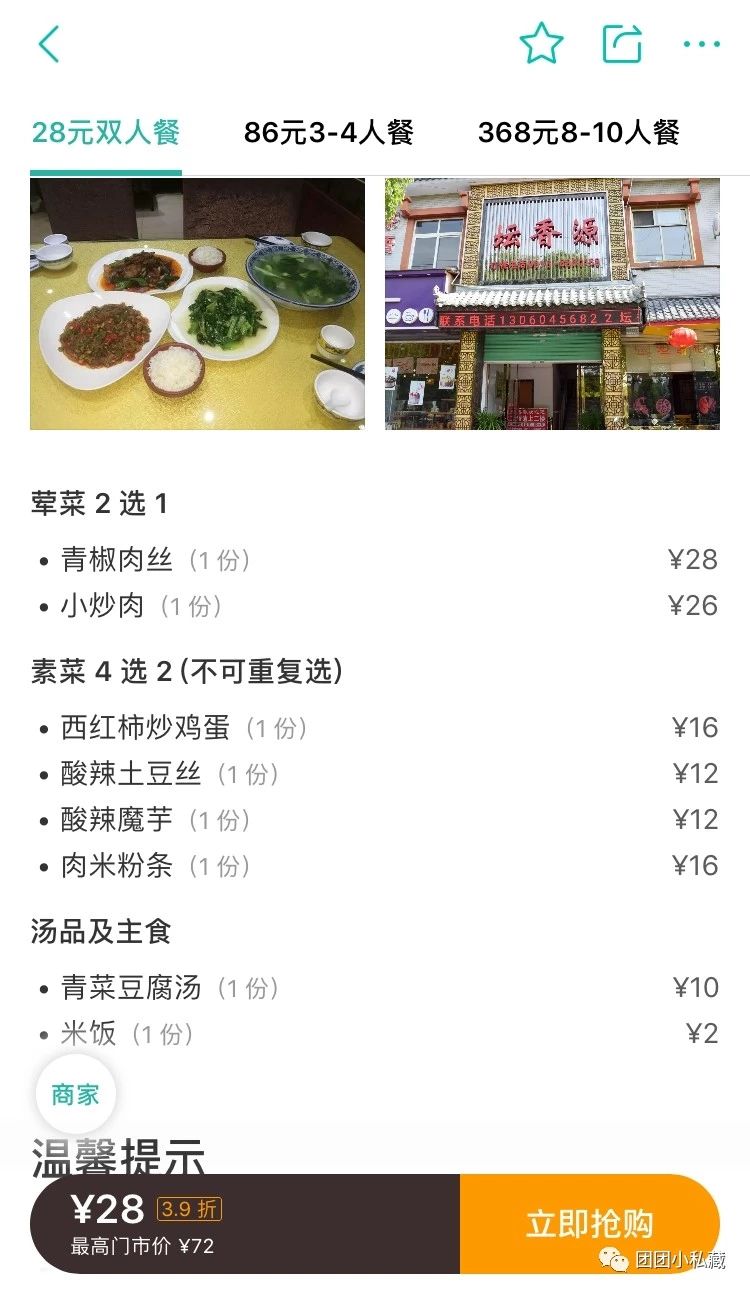Pick the 酸辣土豆丝 dish

pyautogui.click(x=122, y=774)
